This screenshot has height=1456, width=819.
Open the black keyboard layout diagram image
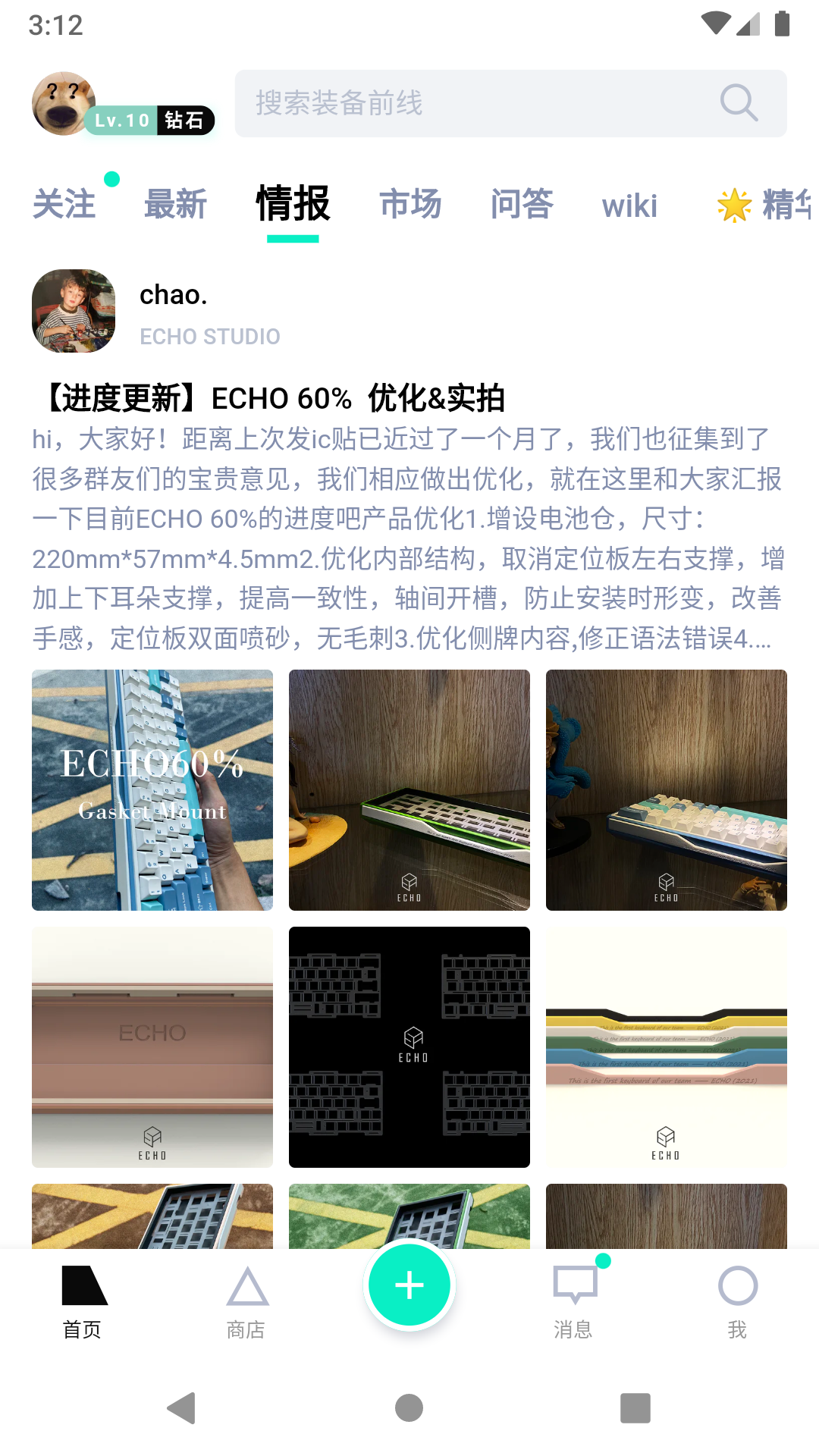coord(409,1046)
